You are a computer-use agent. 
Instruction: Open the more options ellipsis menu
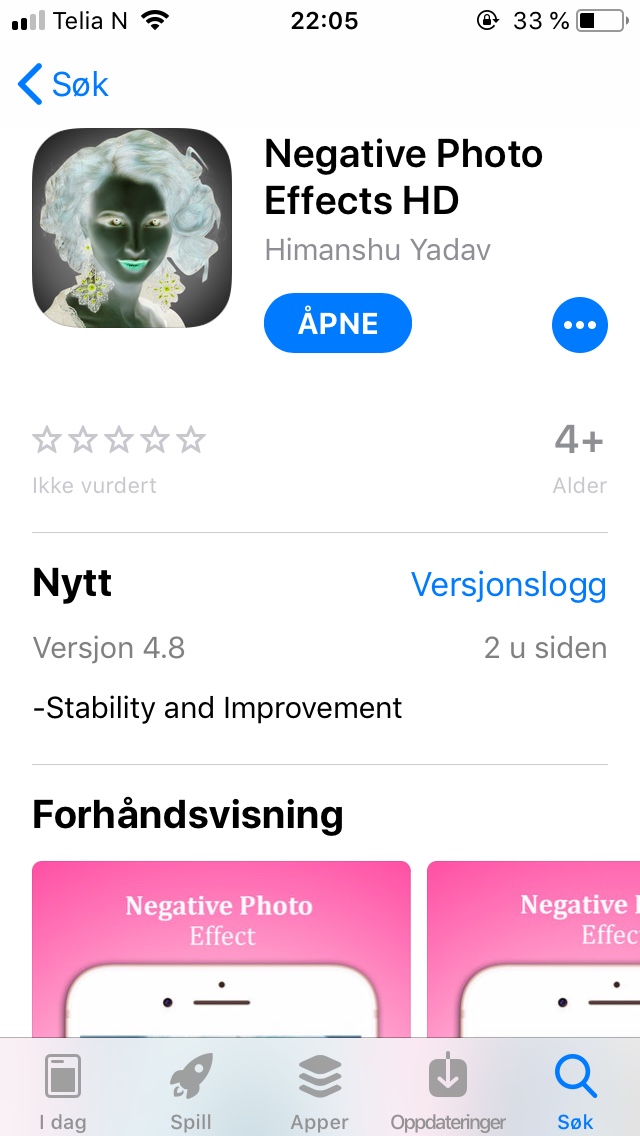click(x=580, y=325)
